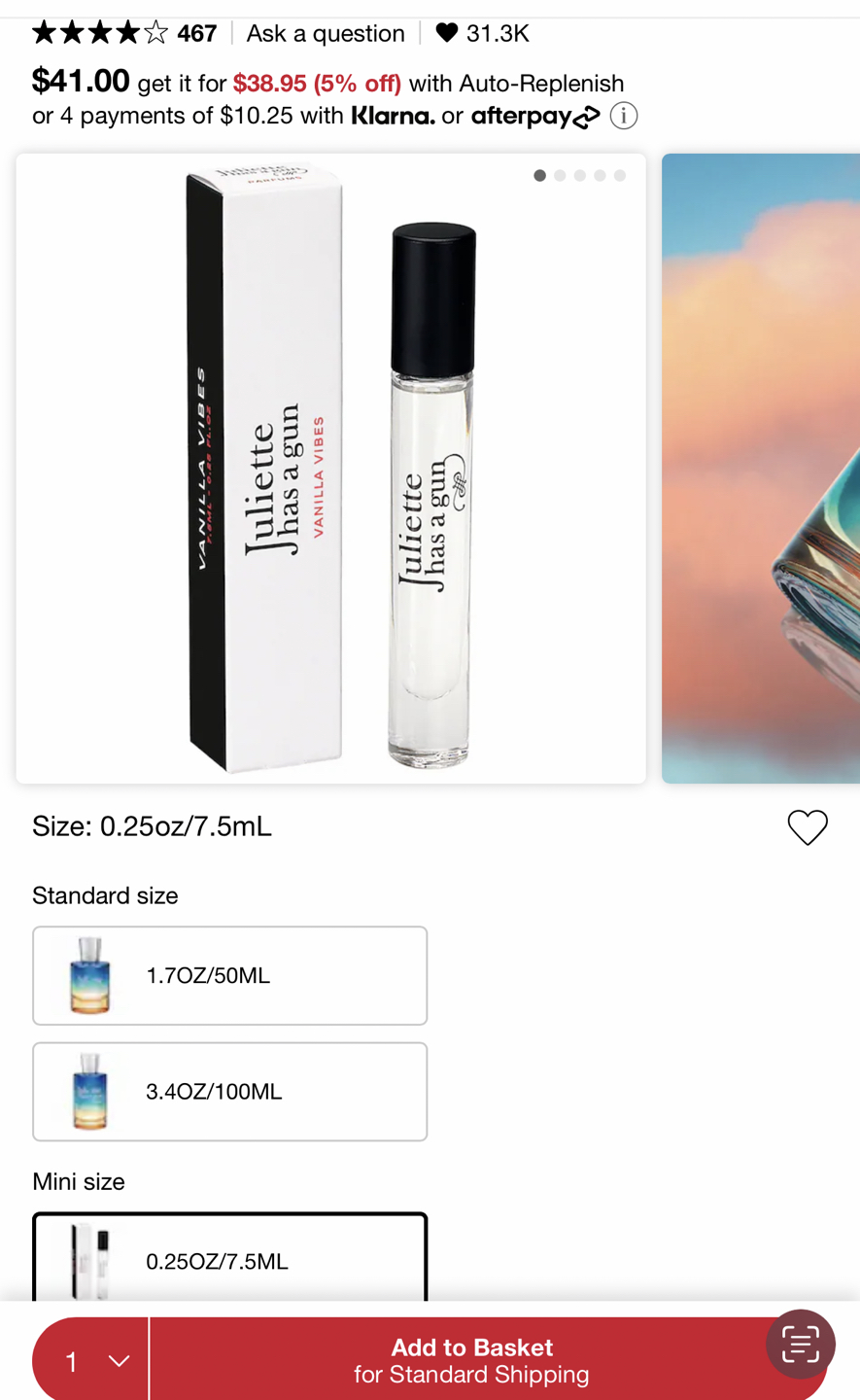
Task: Add to Basket for Standard Shipping
Action: (471, 1360)
